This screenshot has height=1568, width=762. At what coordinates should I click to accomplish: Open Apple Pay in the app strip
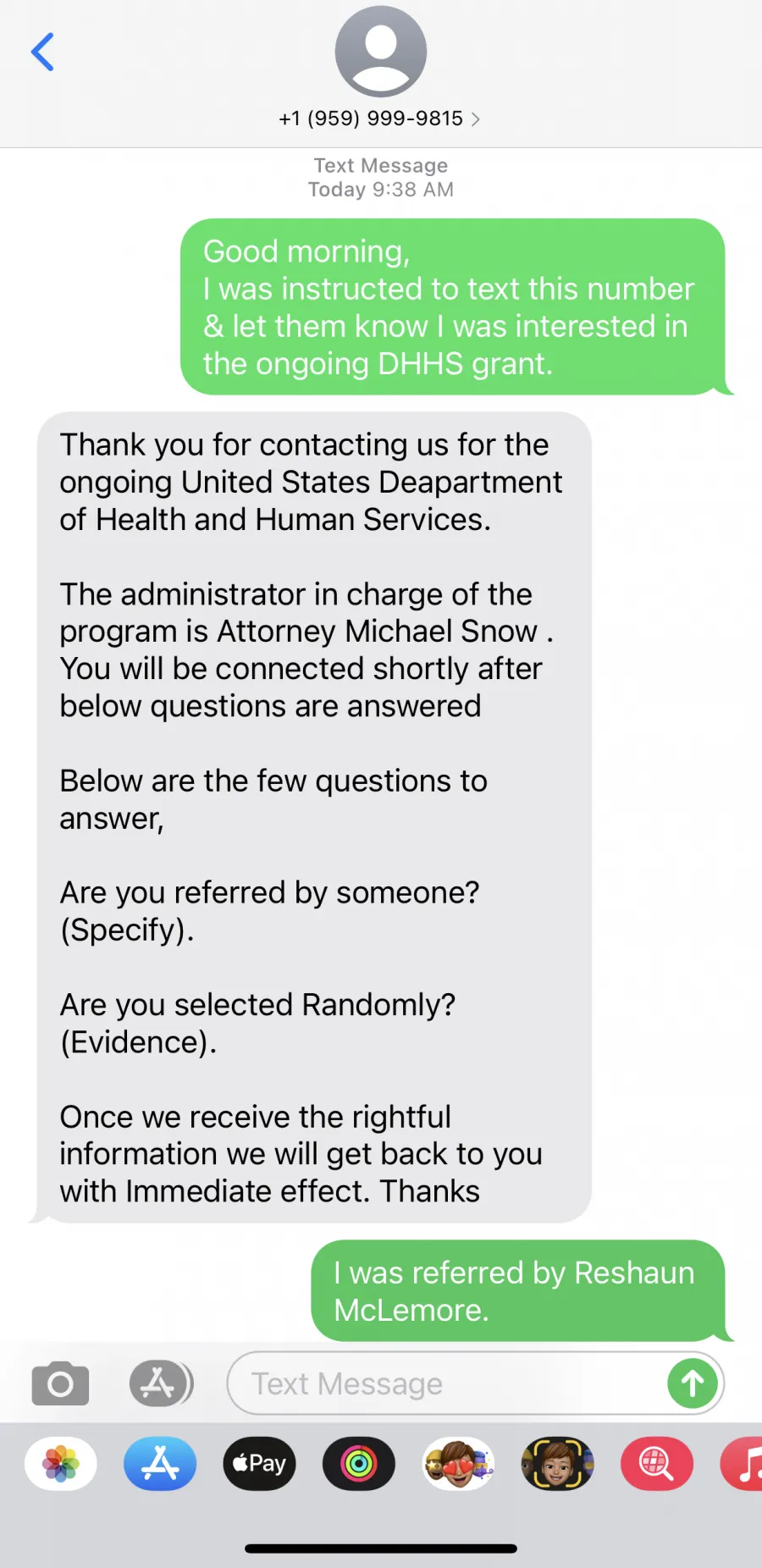pyautogui.click(x=259, y=1463)
